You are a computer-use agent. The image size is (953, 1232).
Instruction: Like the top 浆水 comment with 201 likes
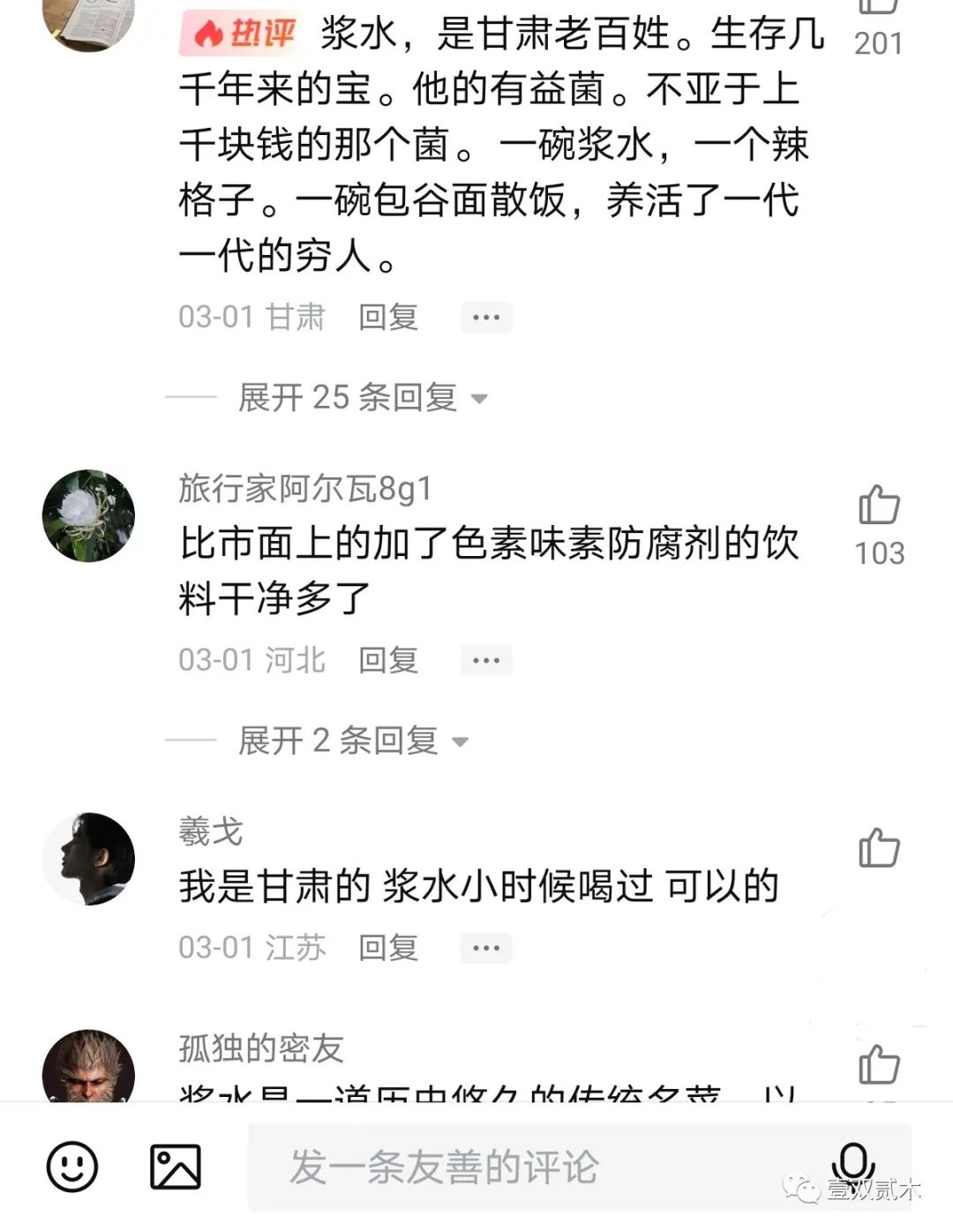tap(878, 9)
